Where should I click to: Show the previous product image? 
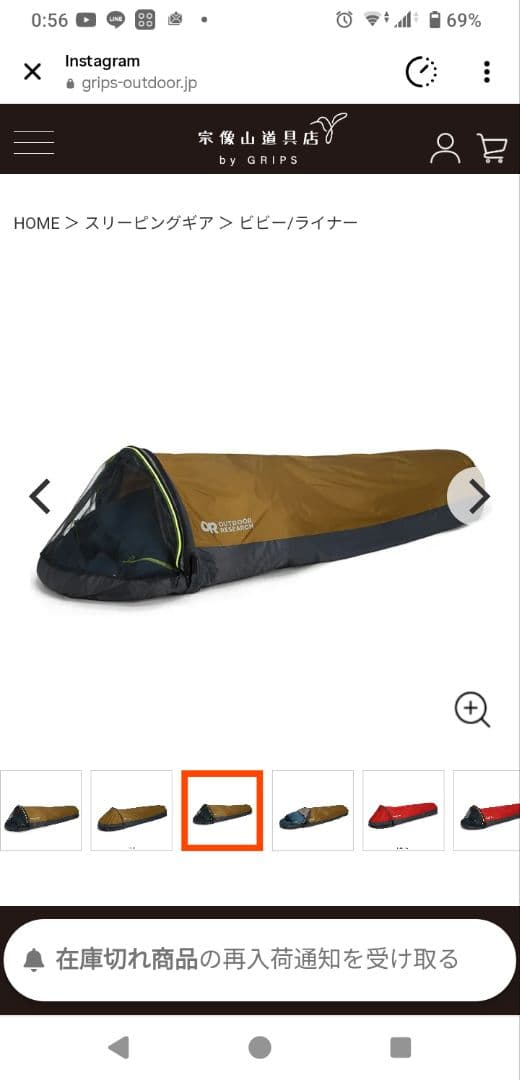(x=40, y=496)
